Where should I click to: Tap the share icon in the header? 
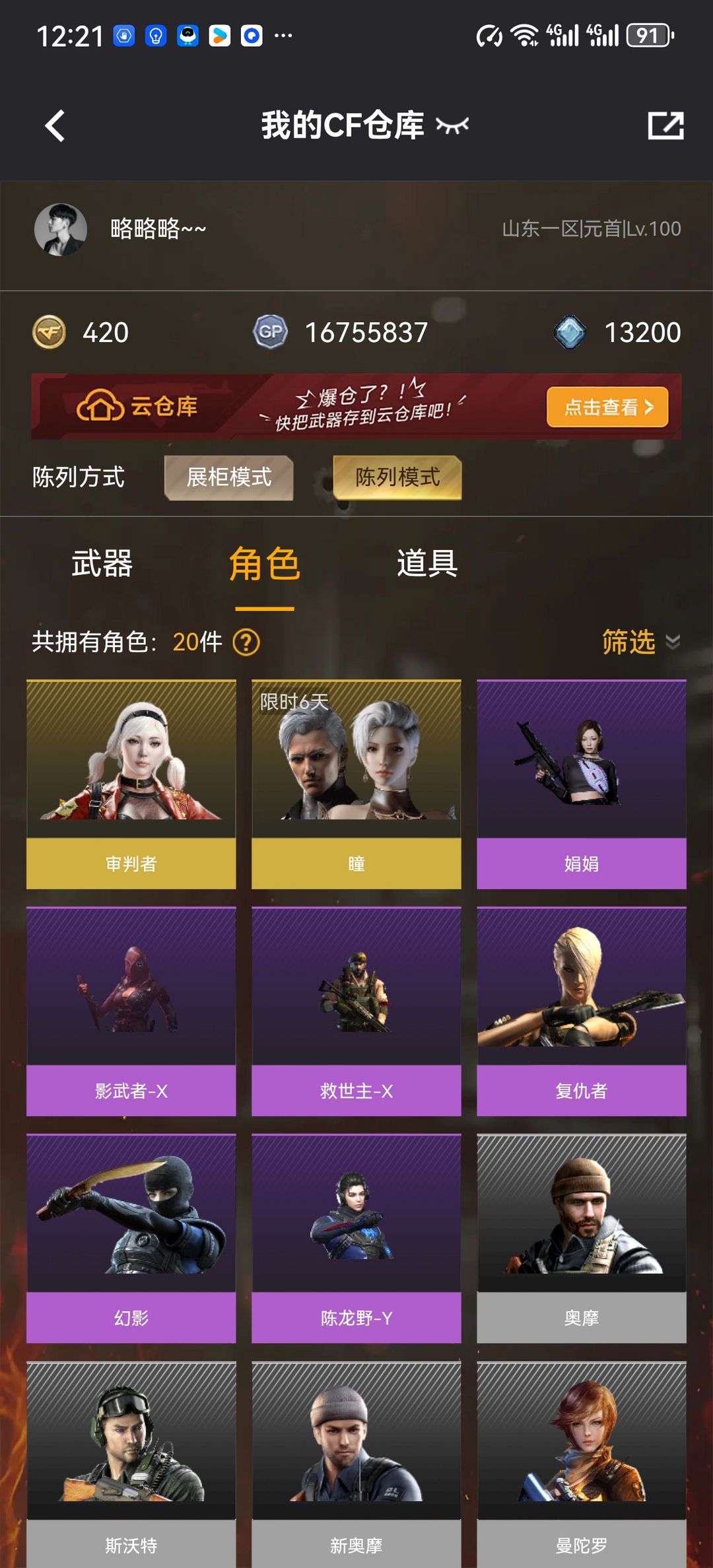(x=665, y=125)
